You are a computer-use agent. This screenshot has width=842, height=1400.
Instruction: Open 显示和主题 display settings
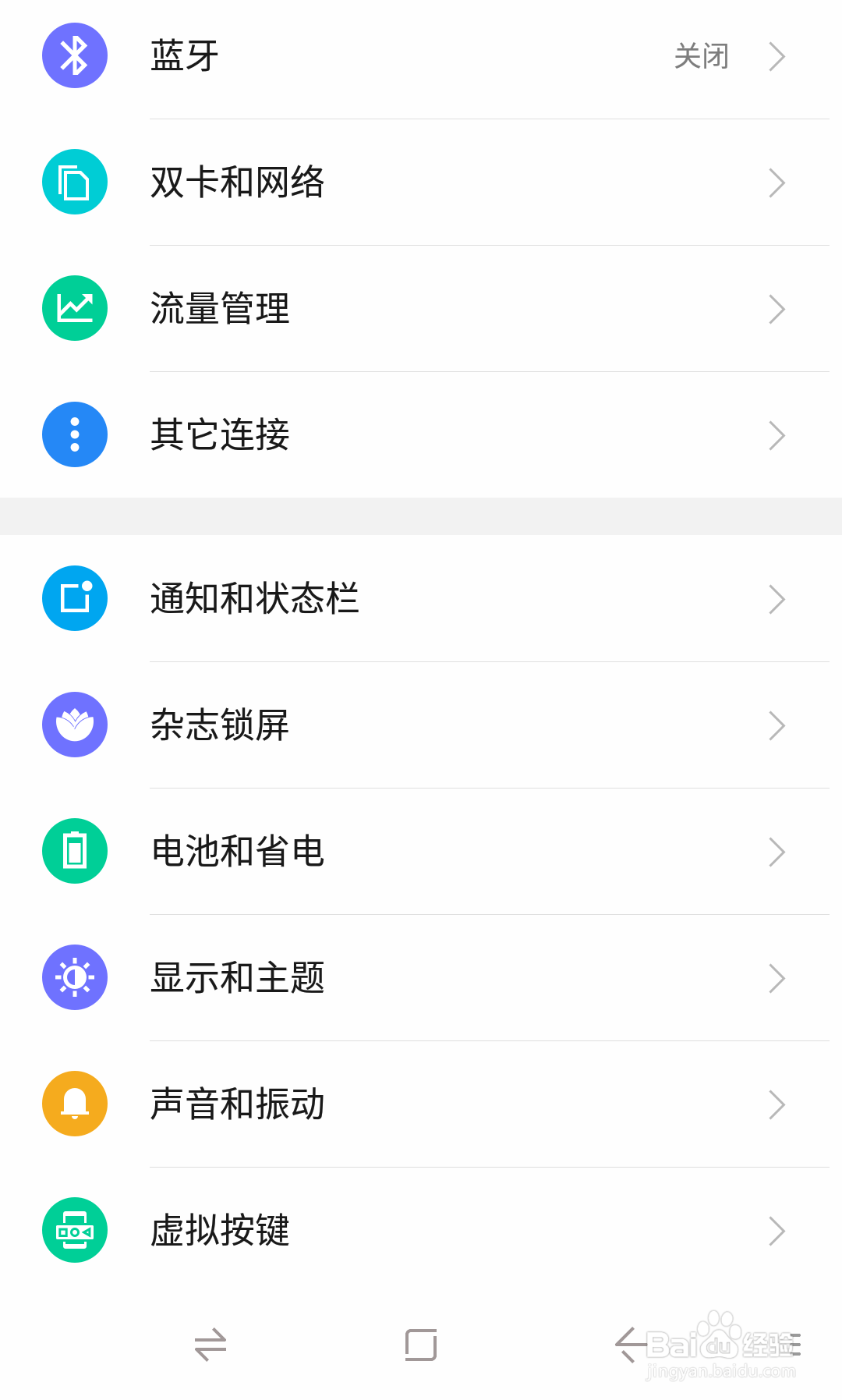click(421, 978)
